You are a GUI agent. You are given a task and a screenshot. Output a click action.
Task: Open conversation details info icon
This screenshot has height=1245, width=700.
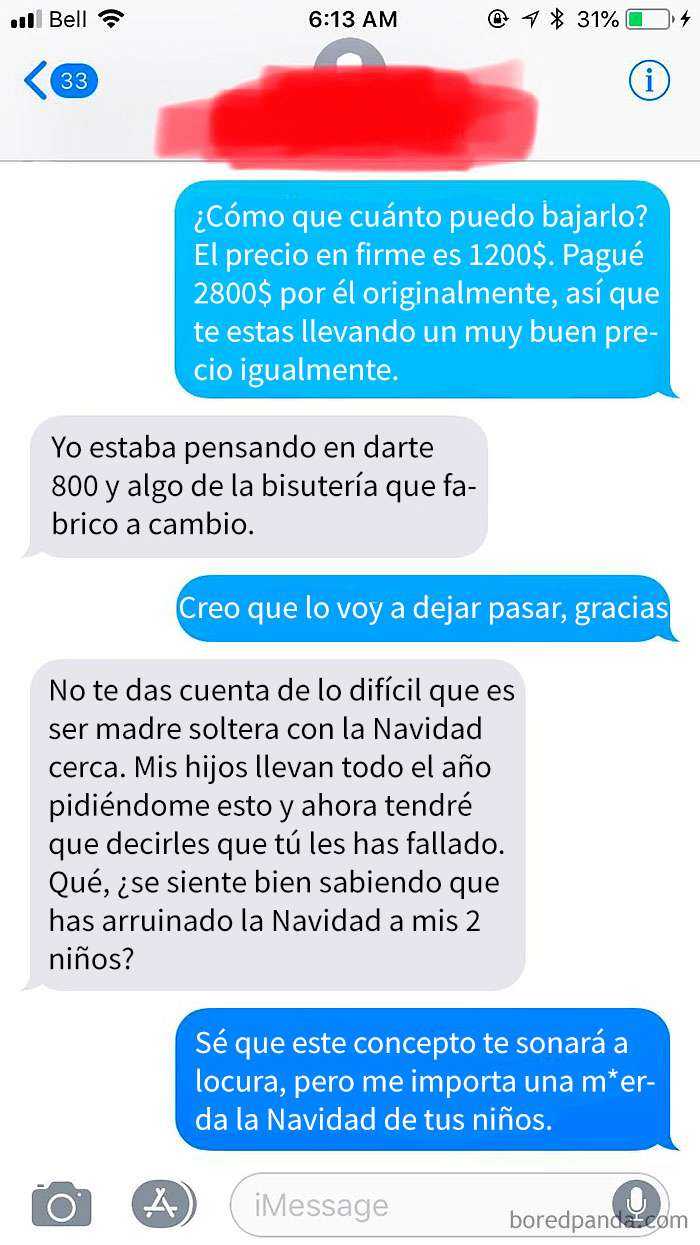[x=649, y=81]
